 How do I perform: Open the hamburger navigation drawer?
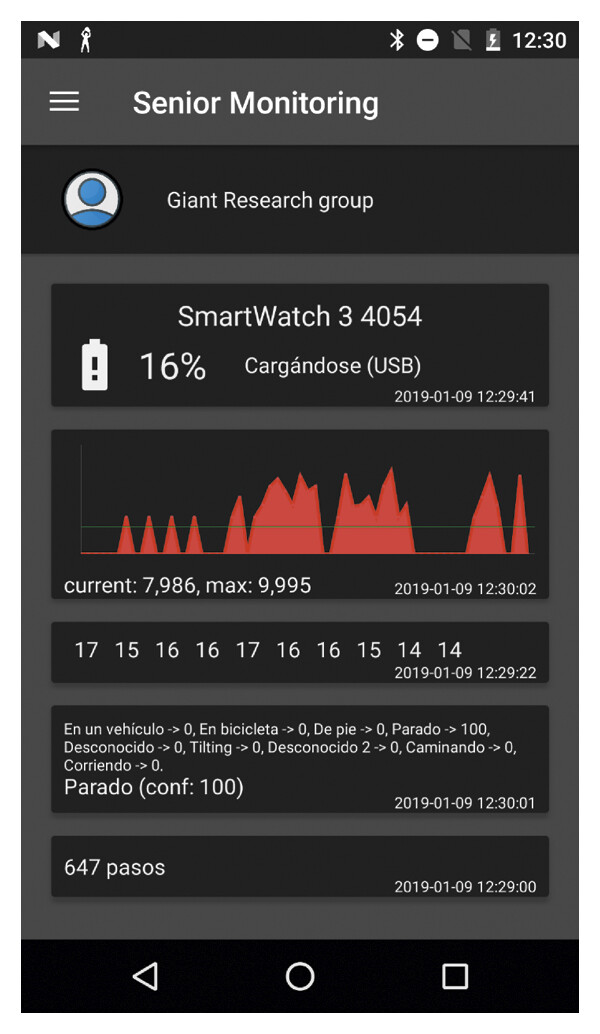tap(64, 102)
